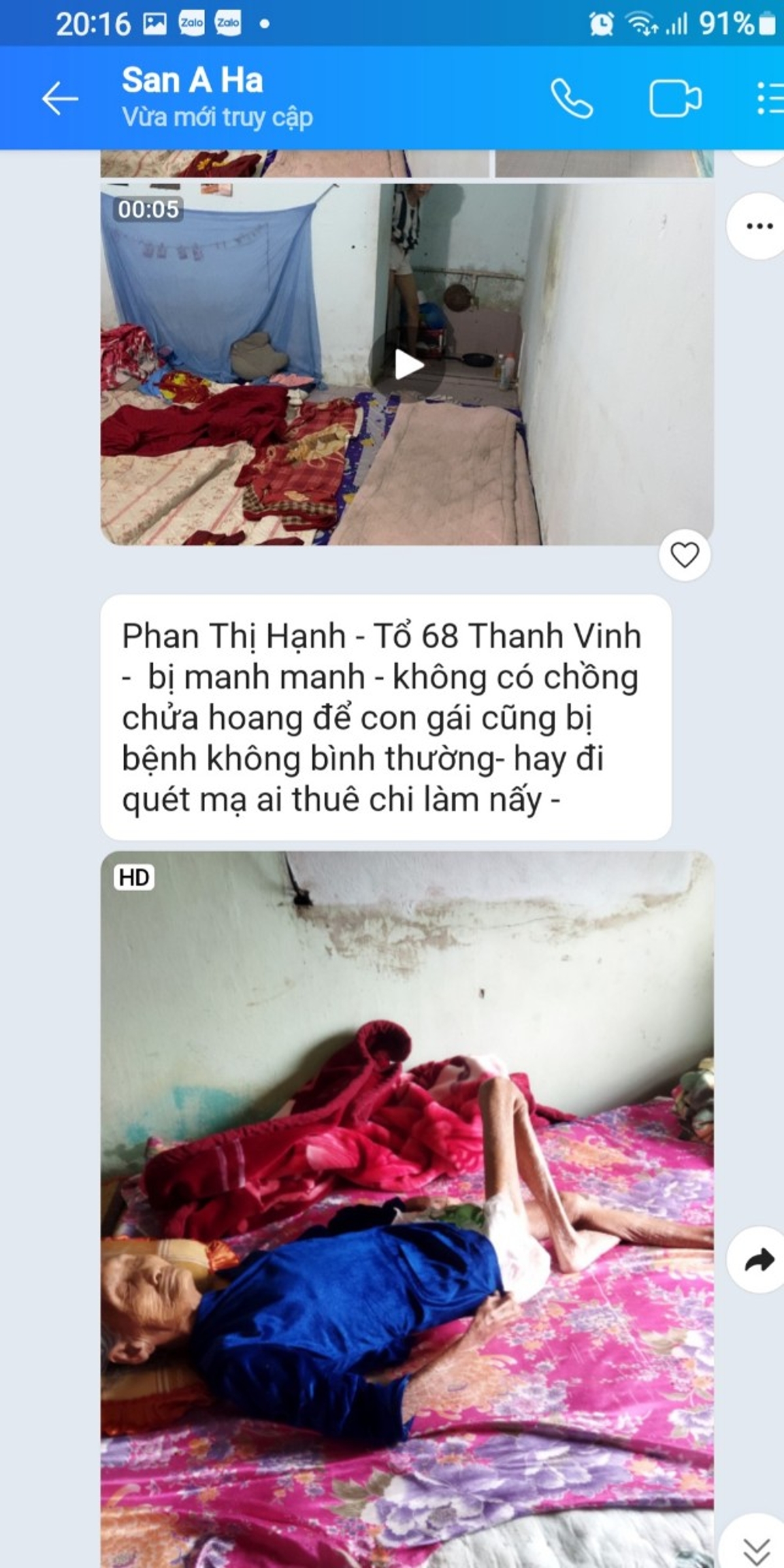Play the 00:05 video message

pyautogui.click(x=407, y=365)
